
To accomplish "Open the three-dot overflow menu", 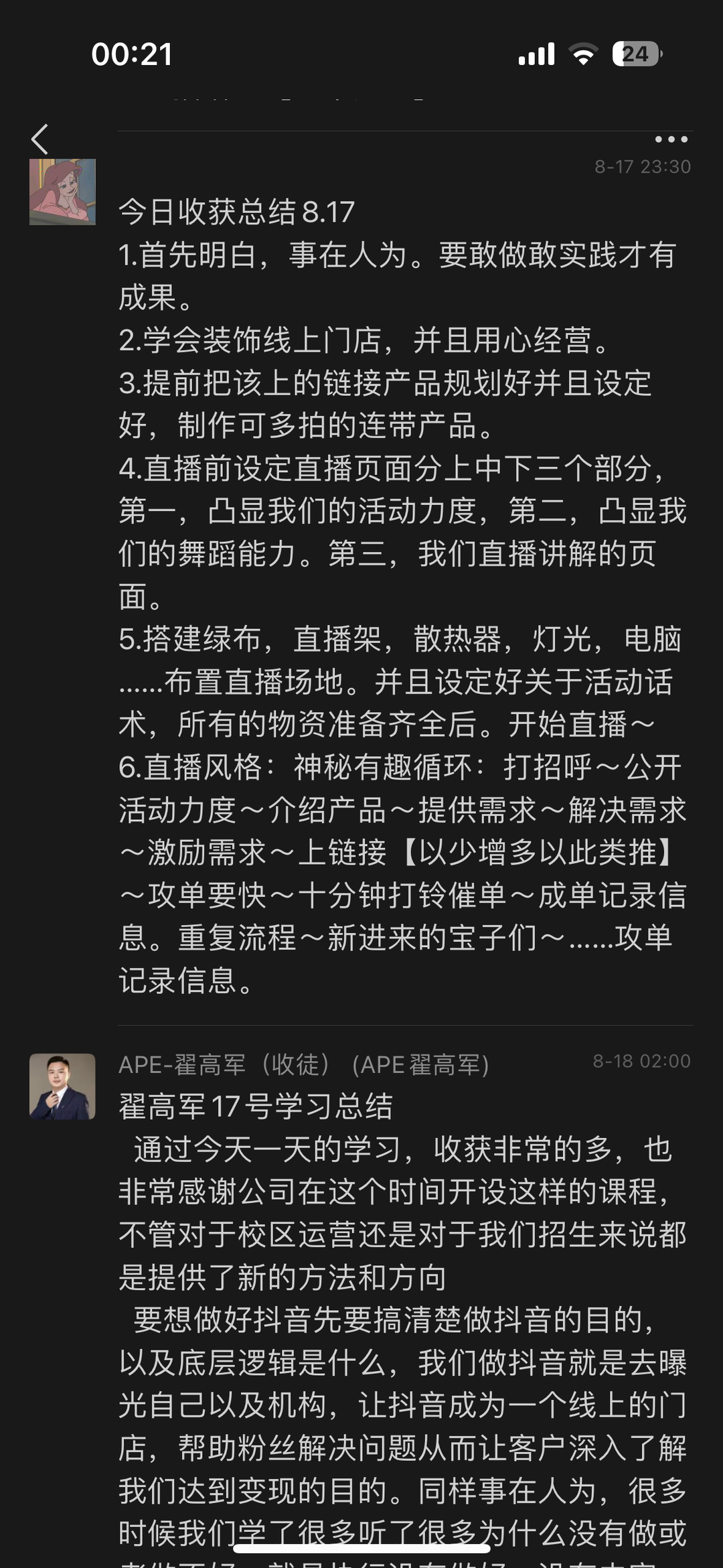I will tap(671, 139).
